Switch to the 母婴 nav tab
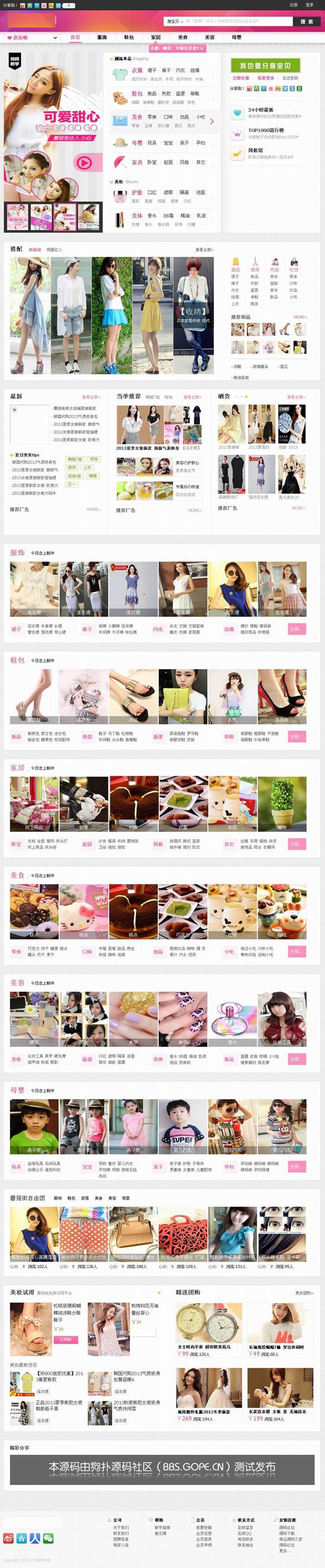The image size is (325, 1568). pyautogui.click(x=236, y=37)
